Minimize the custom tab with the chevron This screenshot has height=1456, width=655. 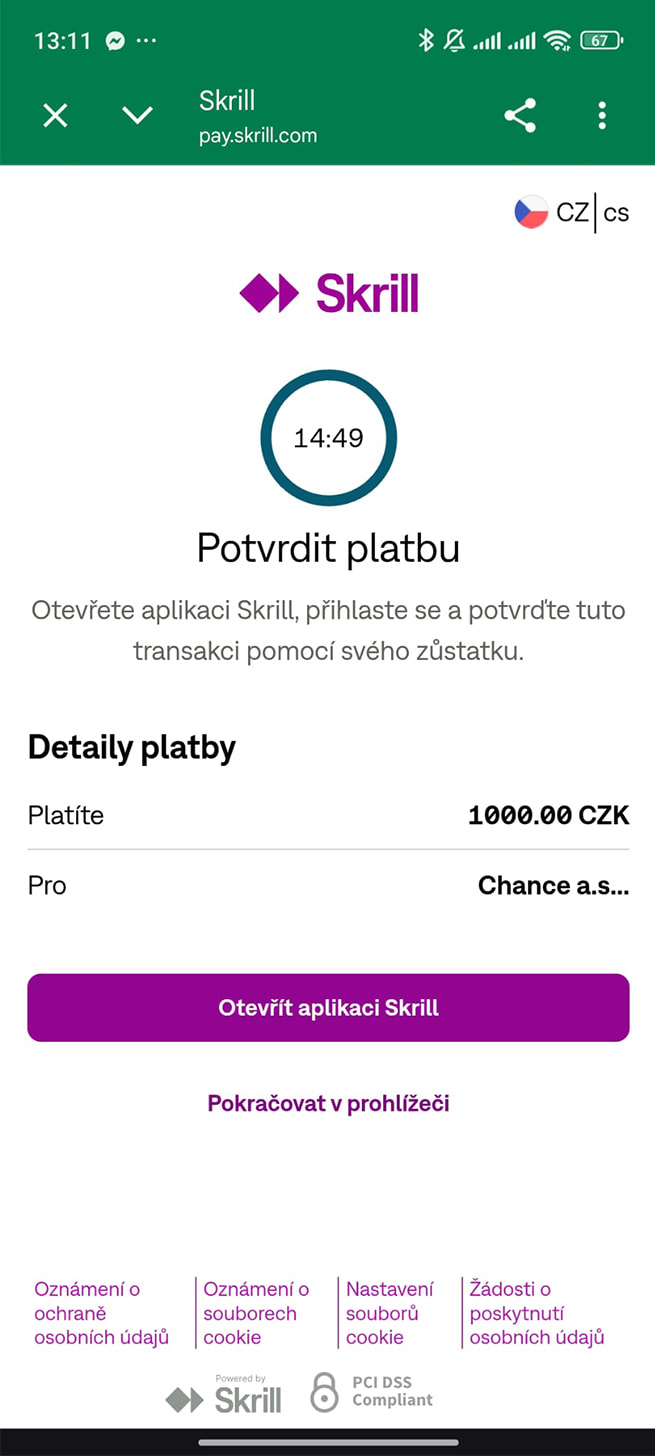click(x=137, y=116)
